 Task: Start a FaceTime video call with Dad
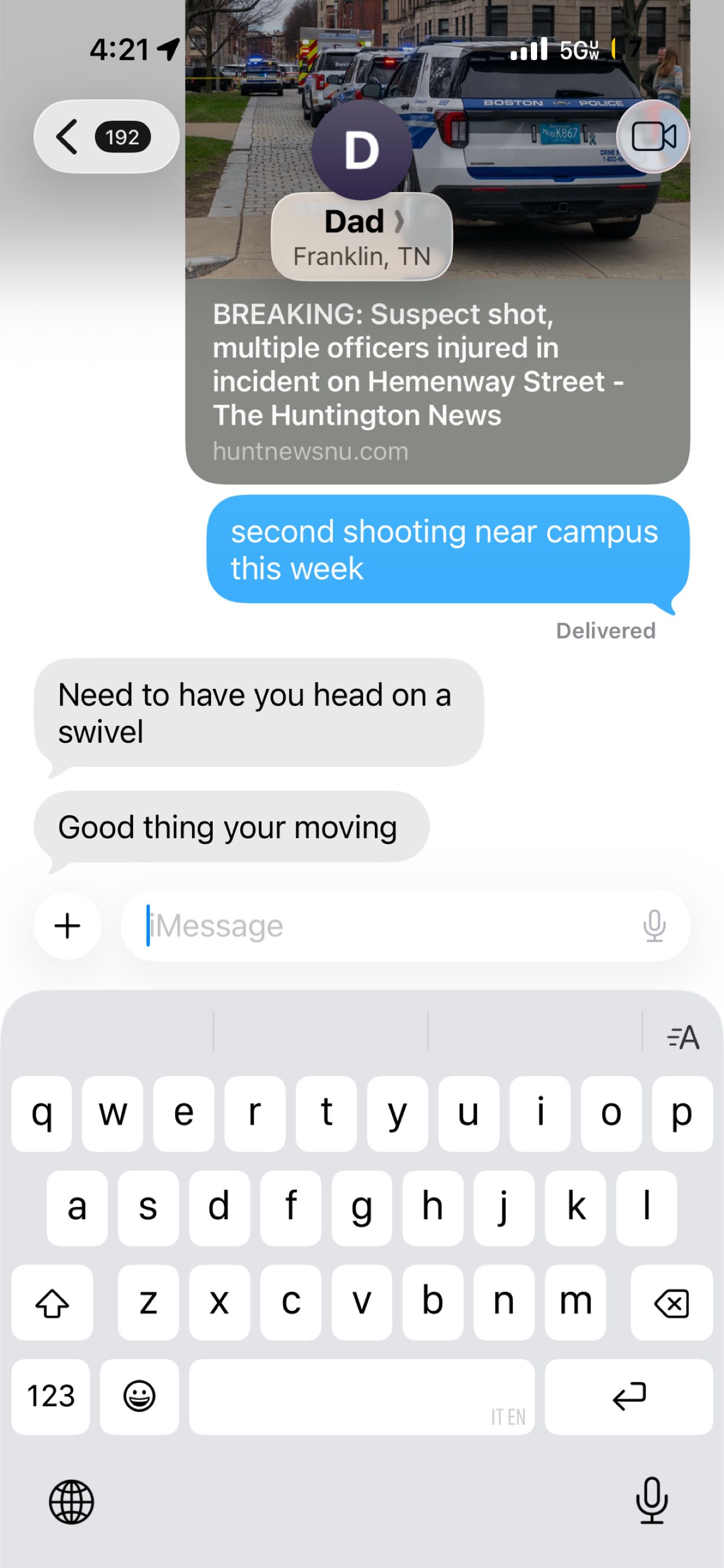pyautogui.click(x=653, y=136)
